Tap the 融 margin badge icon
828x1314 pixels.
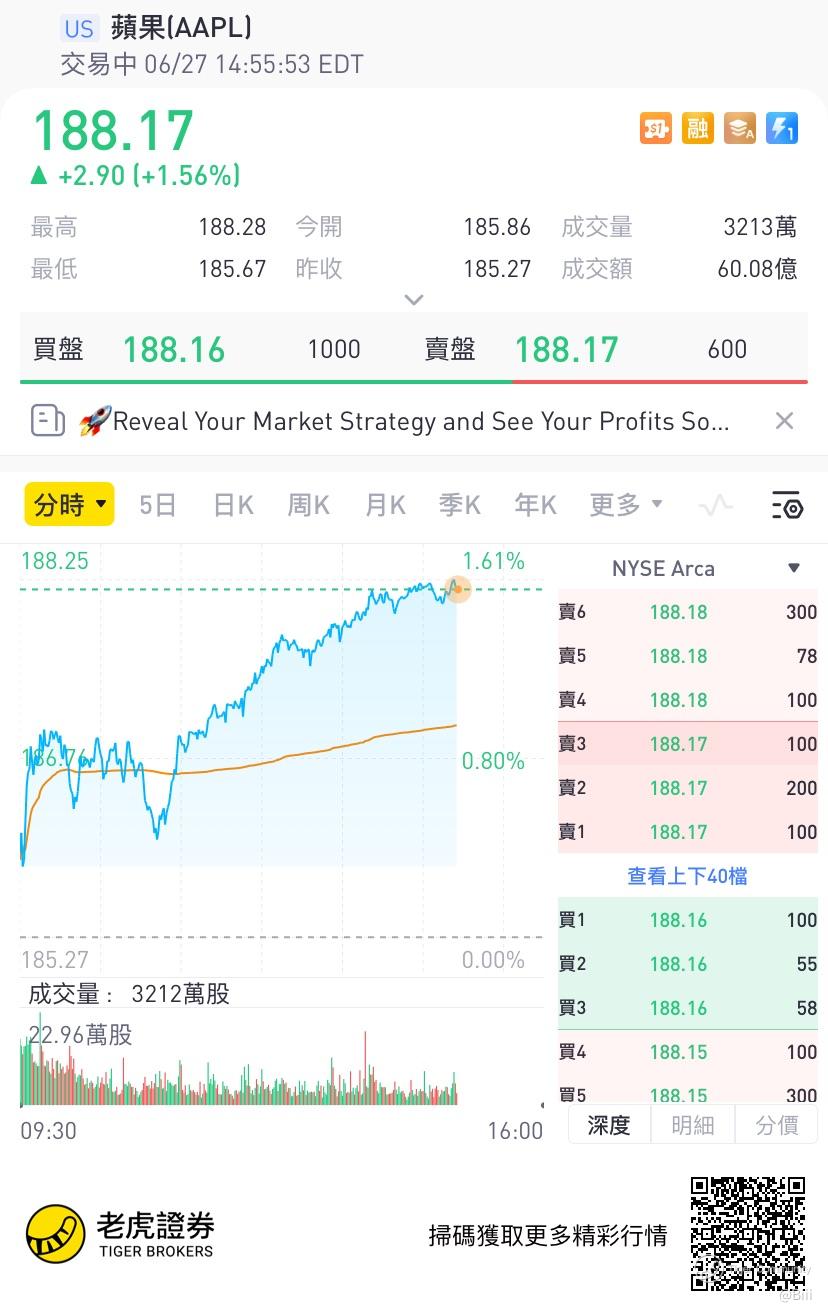pyautogui.click(x=698, y=128)
